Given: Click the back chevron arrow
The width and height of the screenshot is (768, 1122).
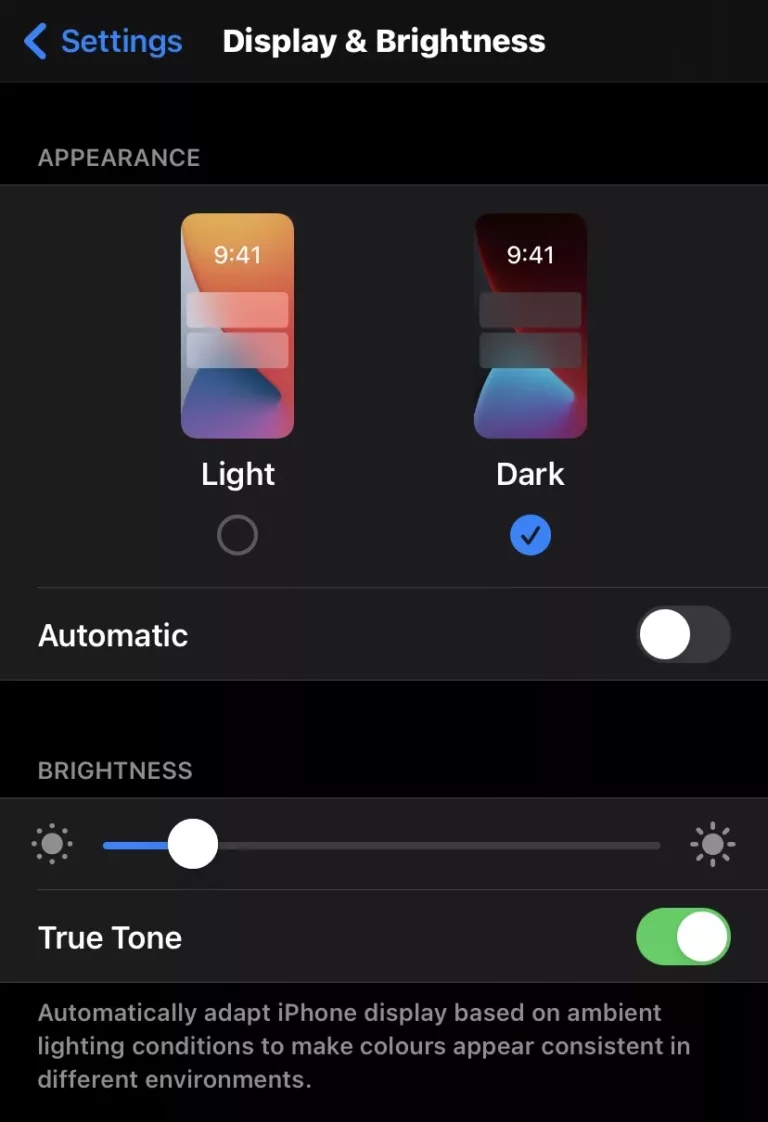Looking at the screenshot, I should click(x=33, y=41).
